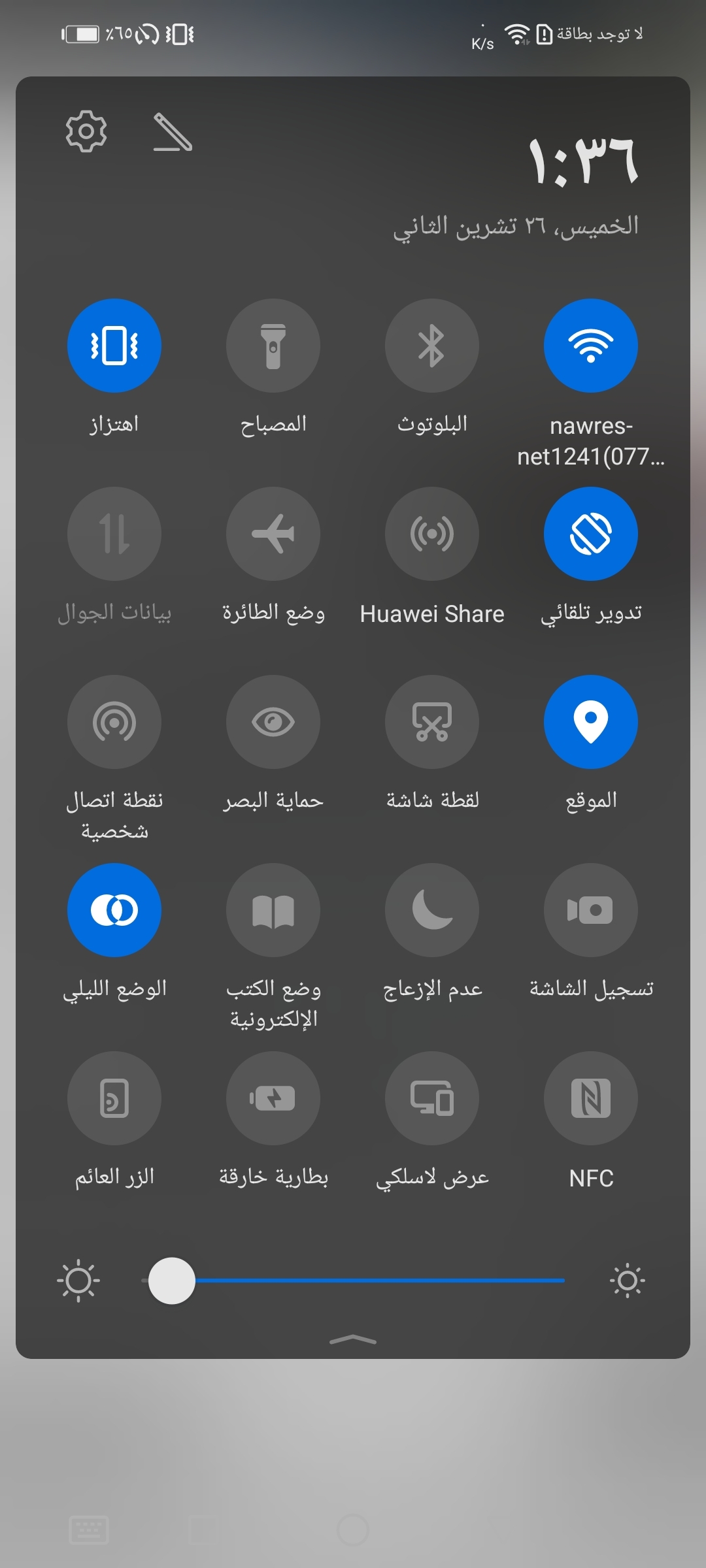Enable the floating button (الزر العائم)
The height and width of the screenshot is (1568, 706).
coord(114,1098)
